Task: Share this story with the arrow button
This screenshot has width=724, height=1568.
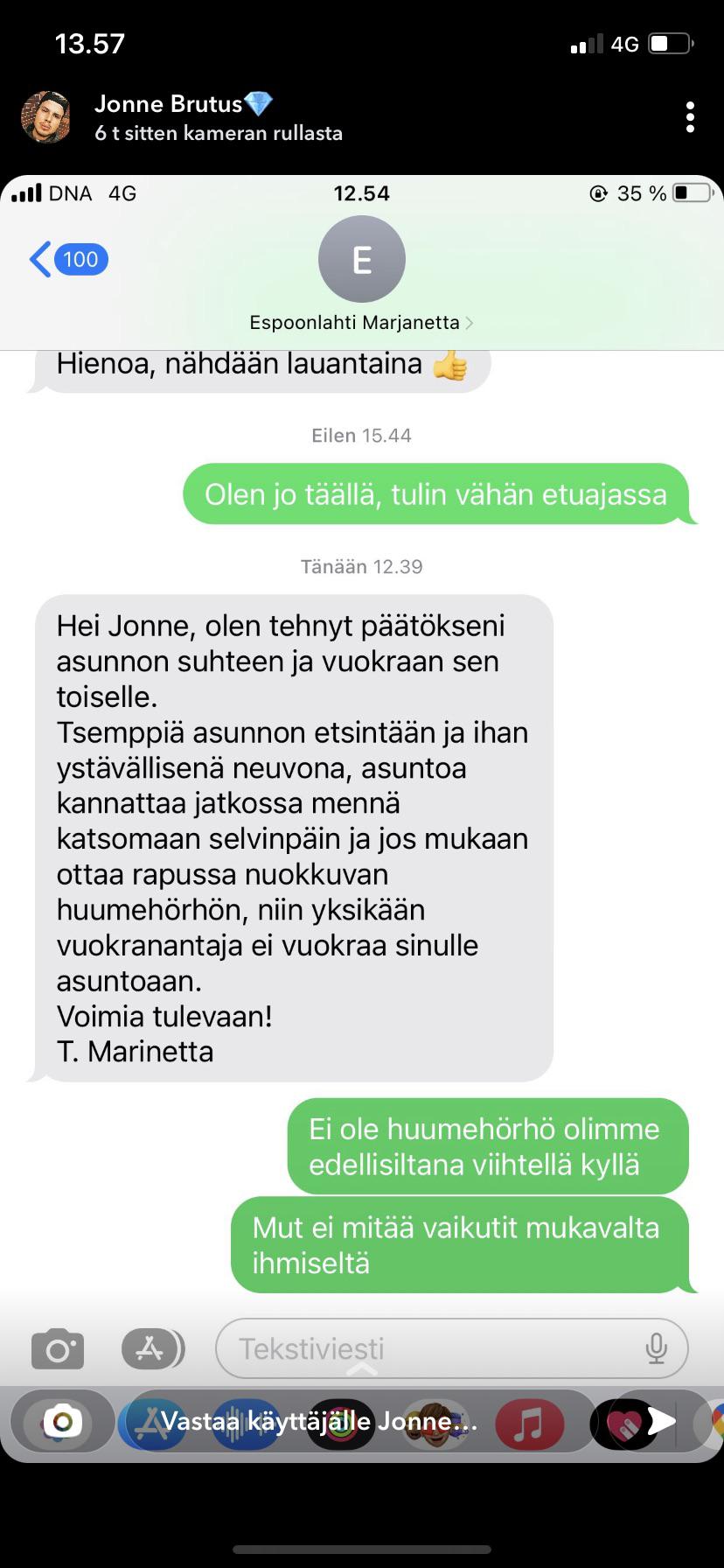Action: (662, 1422)
